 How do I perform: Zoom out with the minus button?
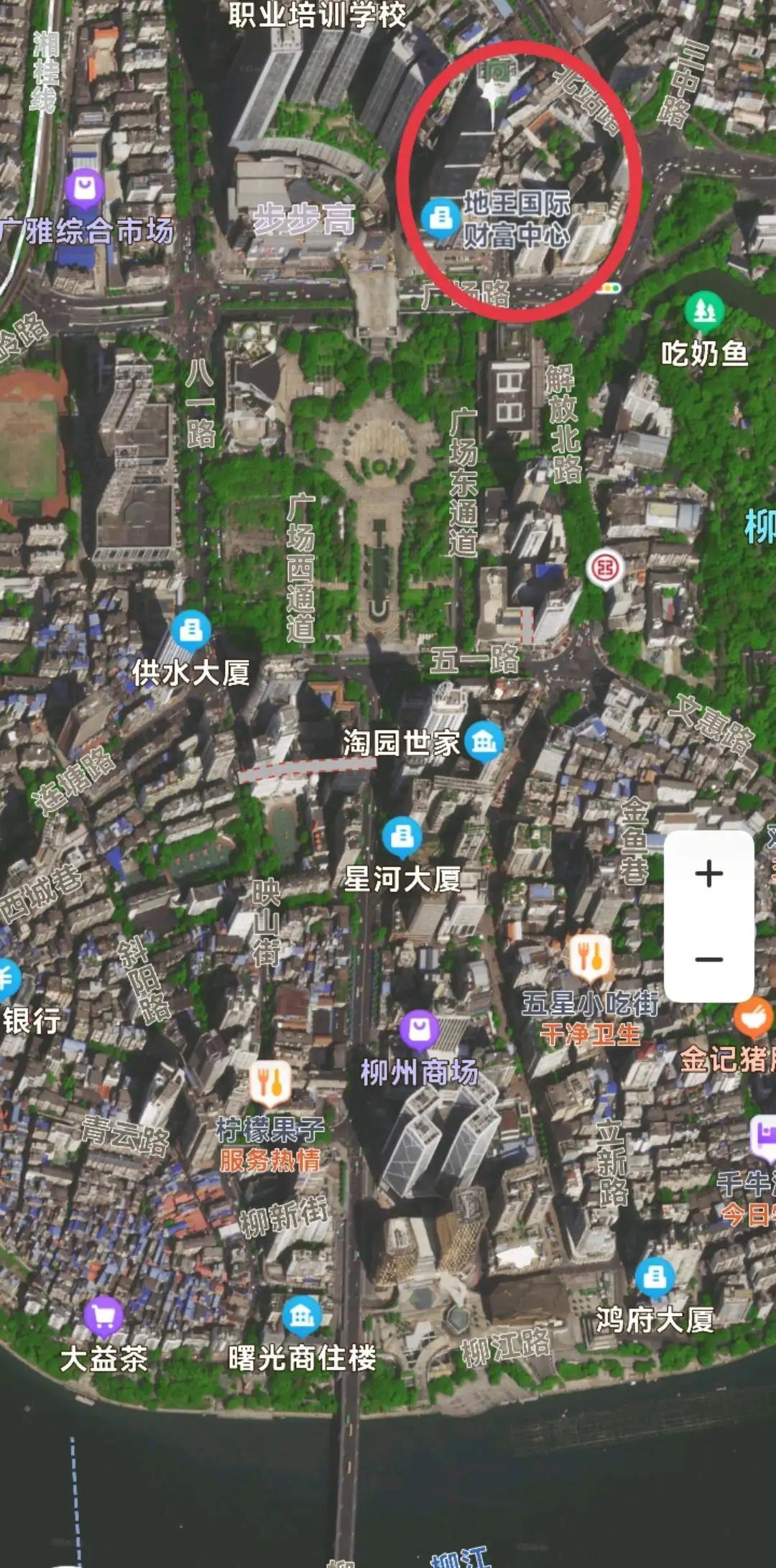point(708,959)
